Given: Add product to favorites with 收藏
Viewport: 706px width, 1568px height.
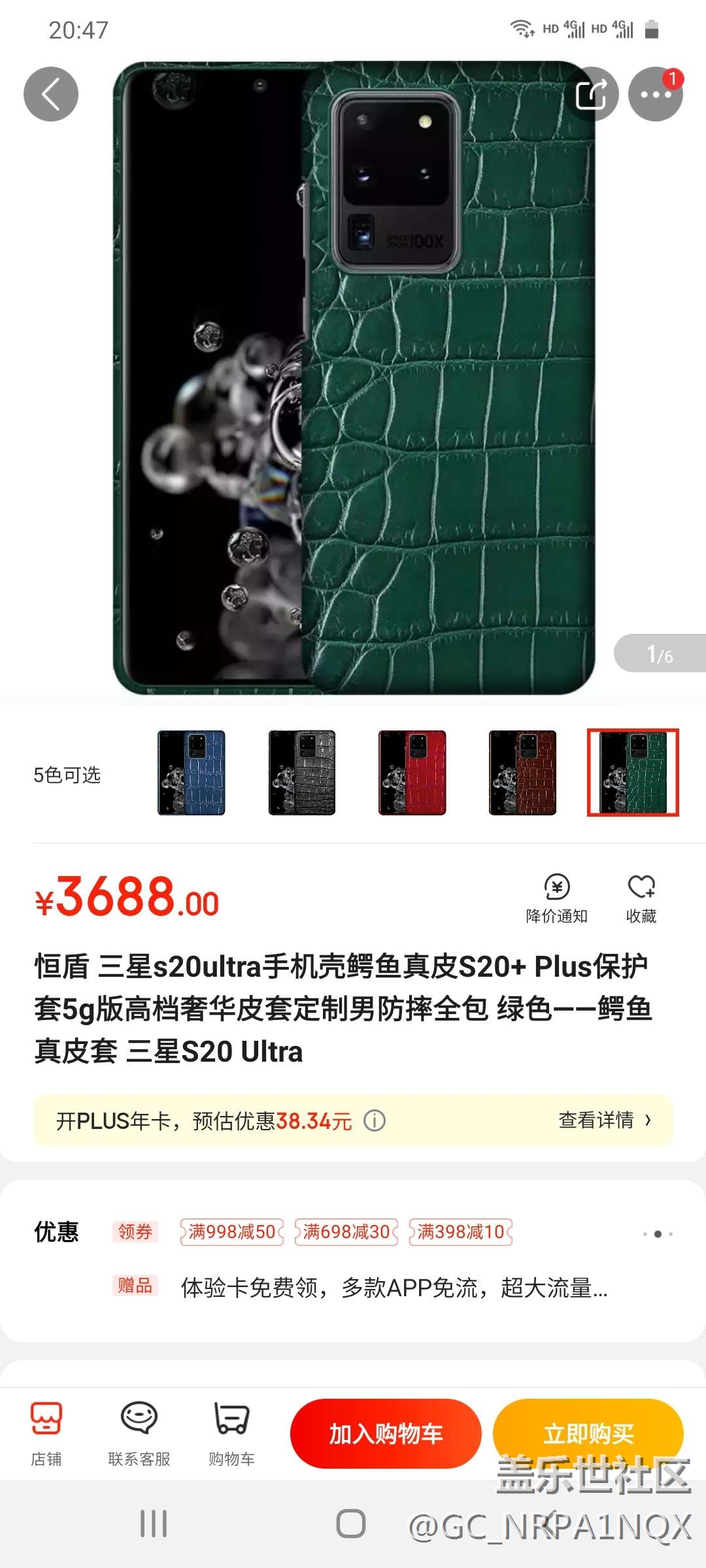Looking at the screenshot, I should coord(641,898).
